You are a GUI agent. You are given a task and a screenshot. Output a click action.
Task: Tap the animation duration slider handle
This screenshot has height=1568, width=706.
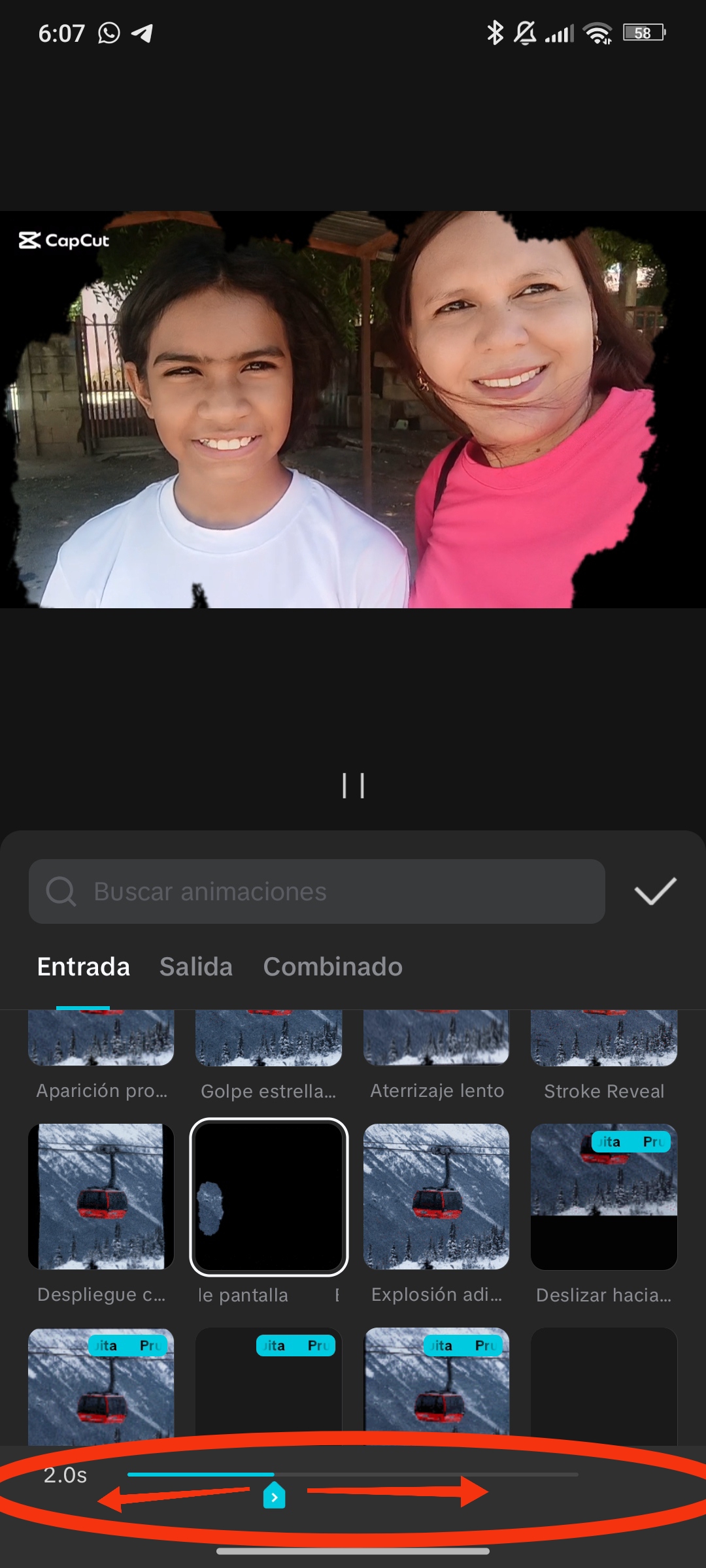pyautogui.click(x=274, y=1495)
